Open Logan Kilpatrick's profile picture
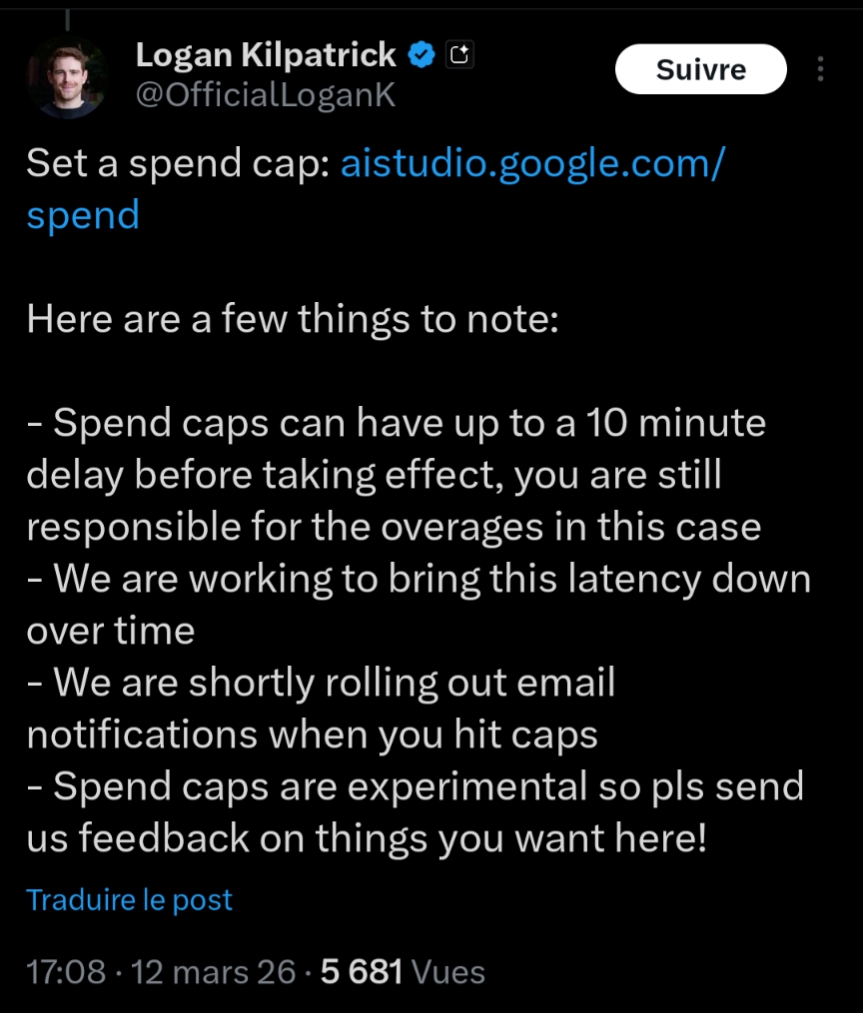Image resolution: width=863 pixels, height=1013 pixels. point(67,77)
